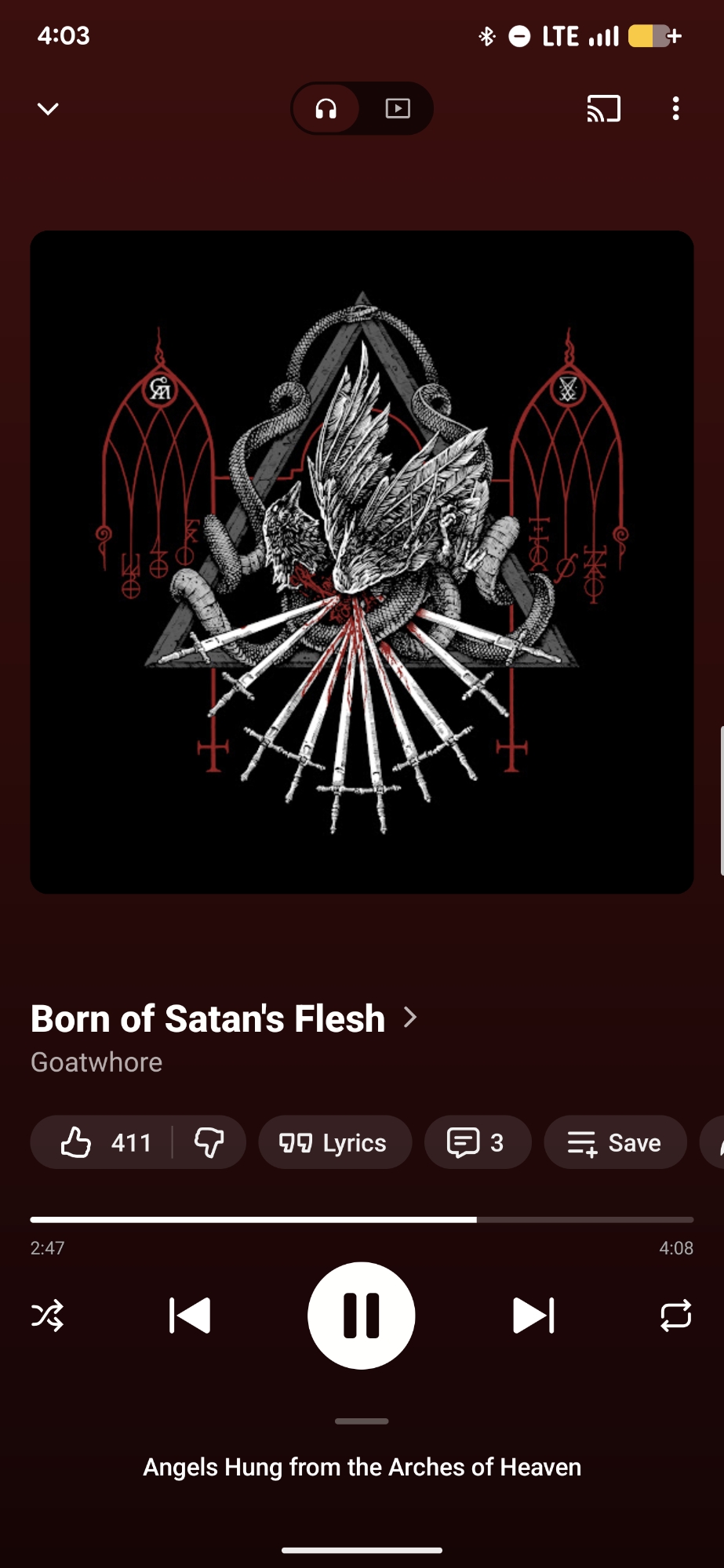Seek on the song progress bar
The width and height of the screenshot is (724, 1568).
[x=362, y=1220]
